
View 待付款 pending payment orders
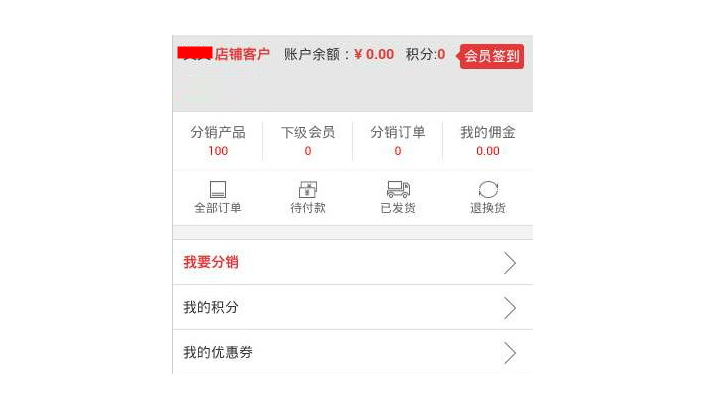point(308,197)
